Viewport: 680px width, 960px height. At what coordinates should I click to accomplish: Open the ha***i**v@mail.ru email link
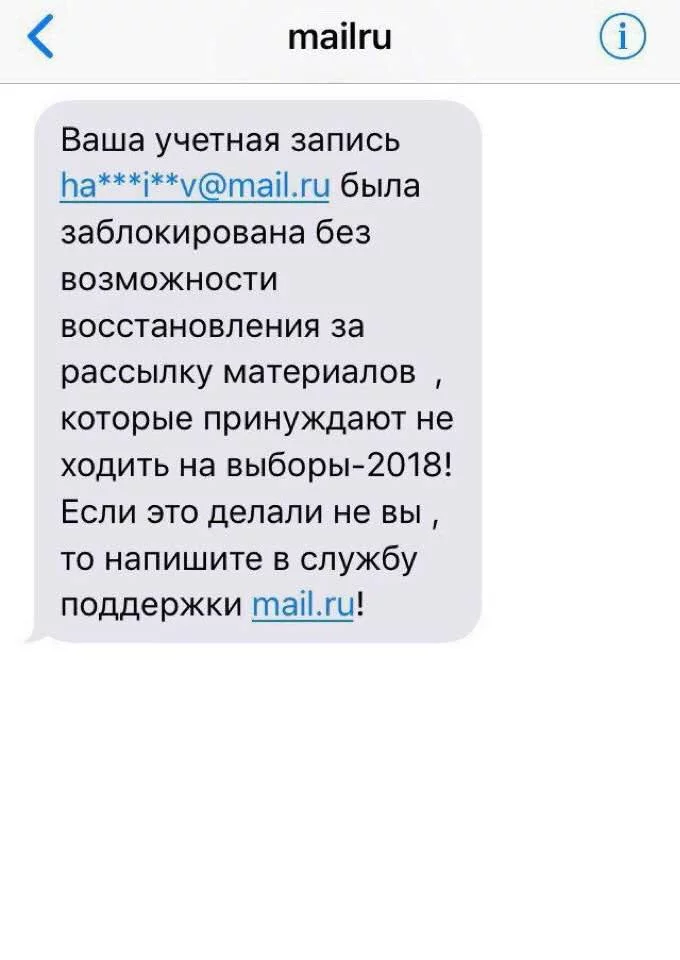pyautogui.click(x=196, y=186)
